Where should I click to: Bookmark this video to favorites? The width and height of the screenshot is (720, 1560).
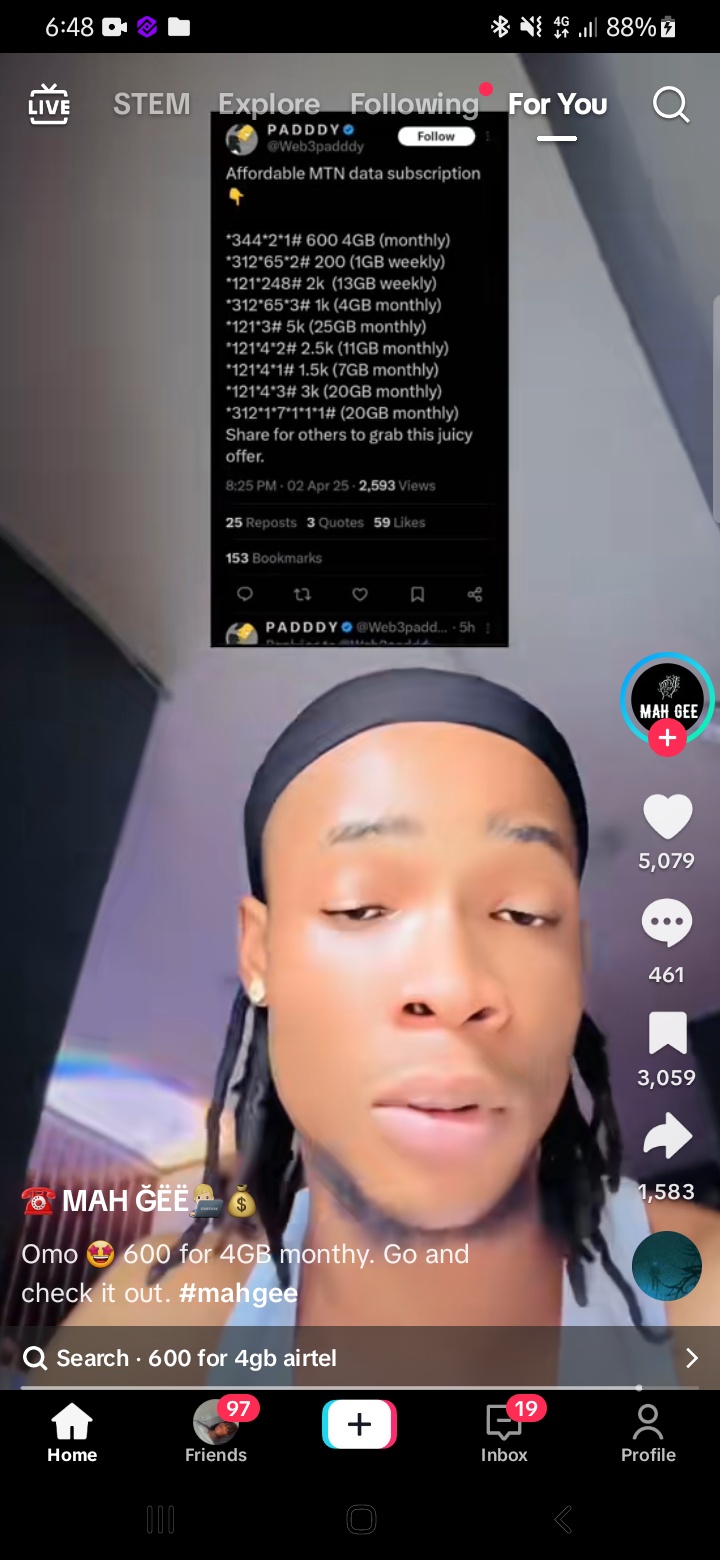pos(667,1033)
